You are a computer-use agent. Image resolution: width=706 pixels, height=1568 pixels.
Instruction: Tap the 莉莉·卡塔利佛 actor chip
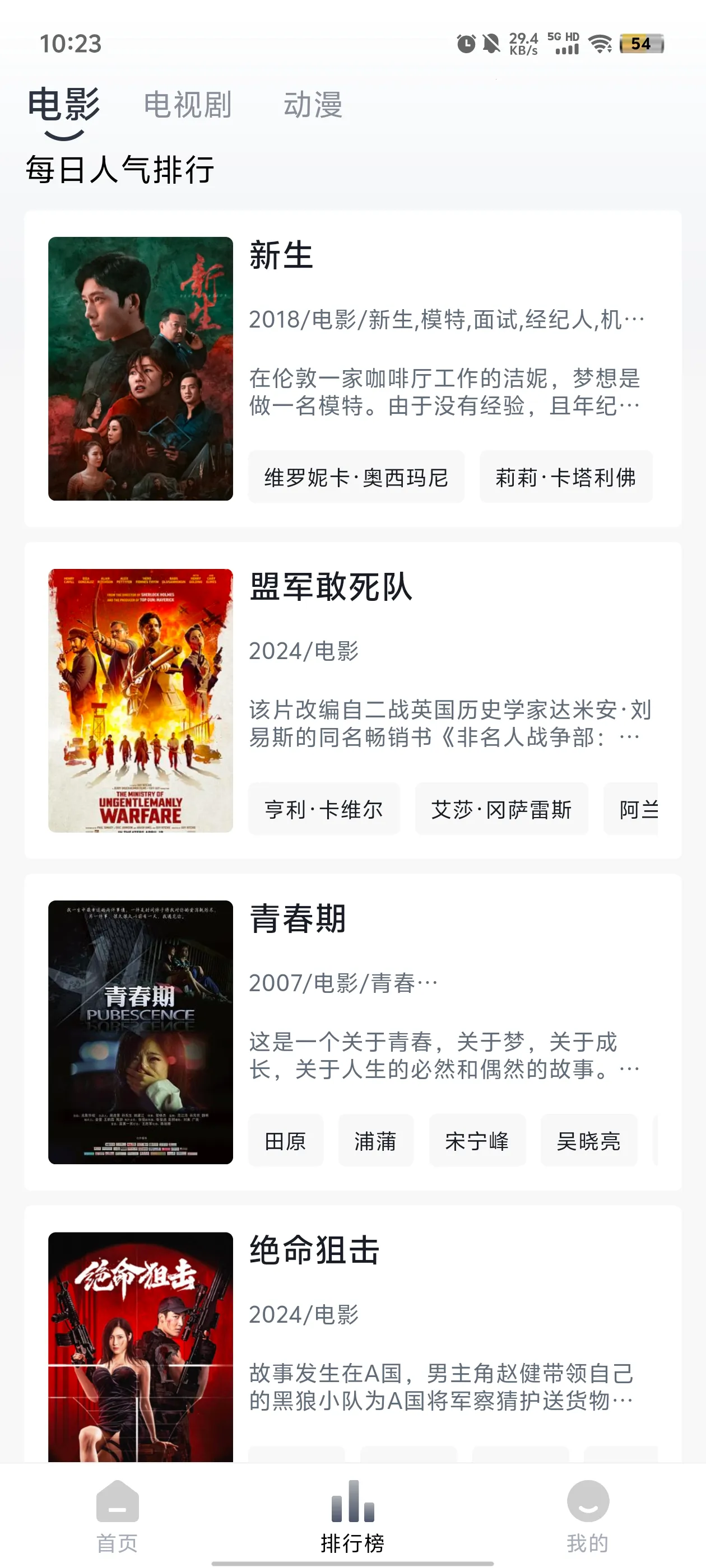(x=566, y=477)
